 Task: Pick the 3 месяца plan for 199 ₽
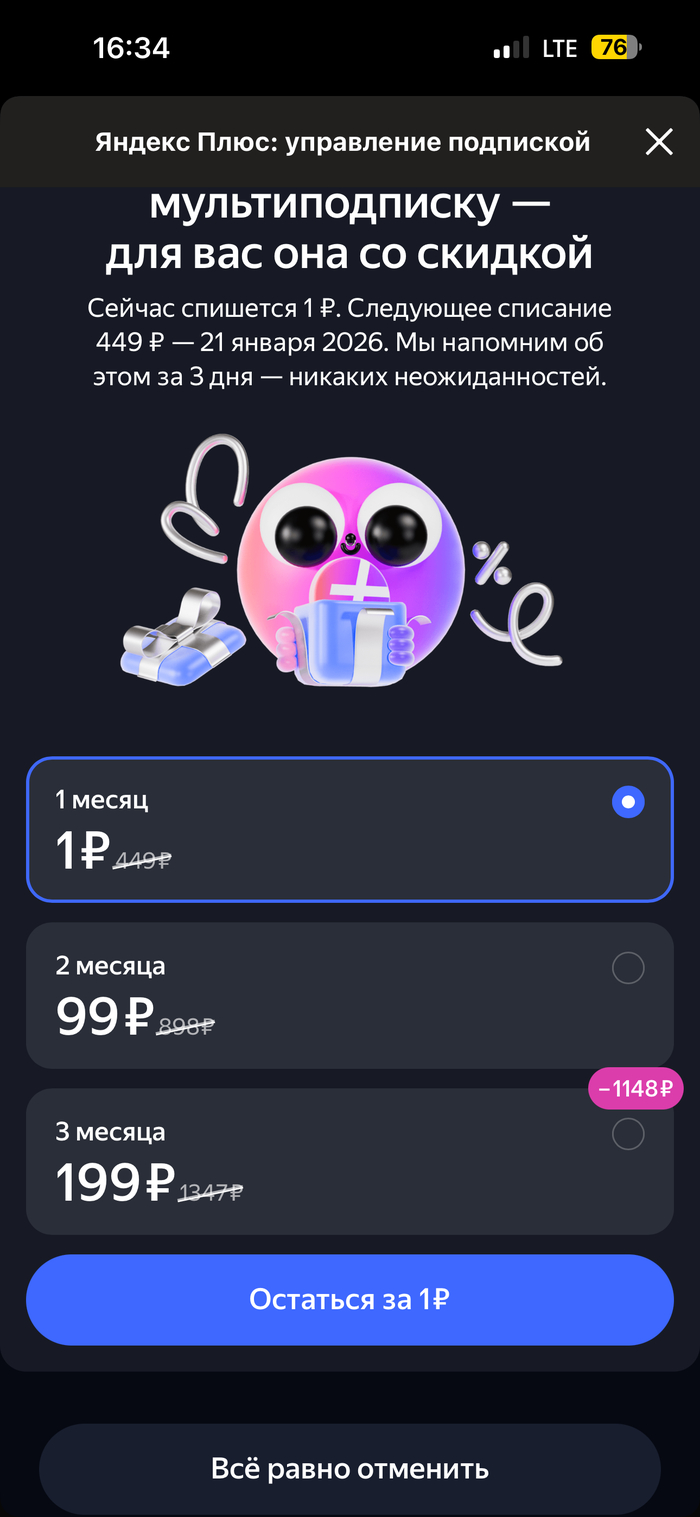(349, 1161)
